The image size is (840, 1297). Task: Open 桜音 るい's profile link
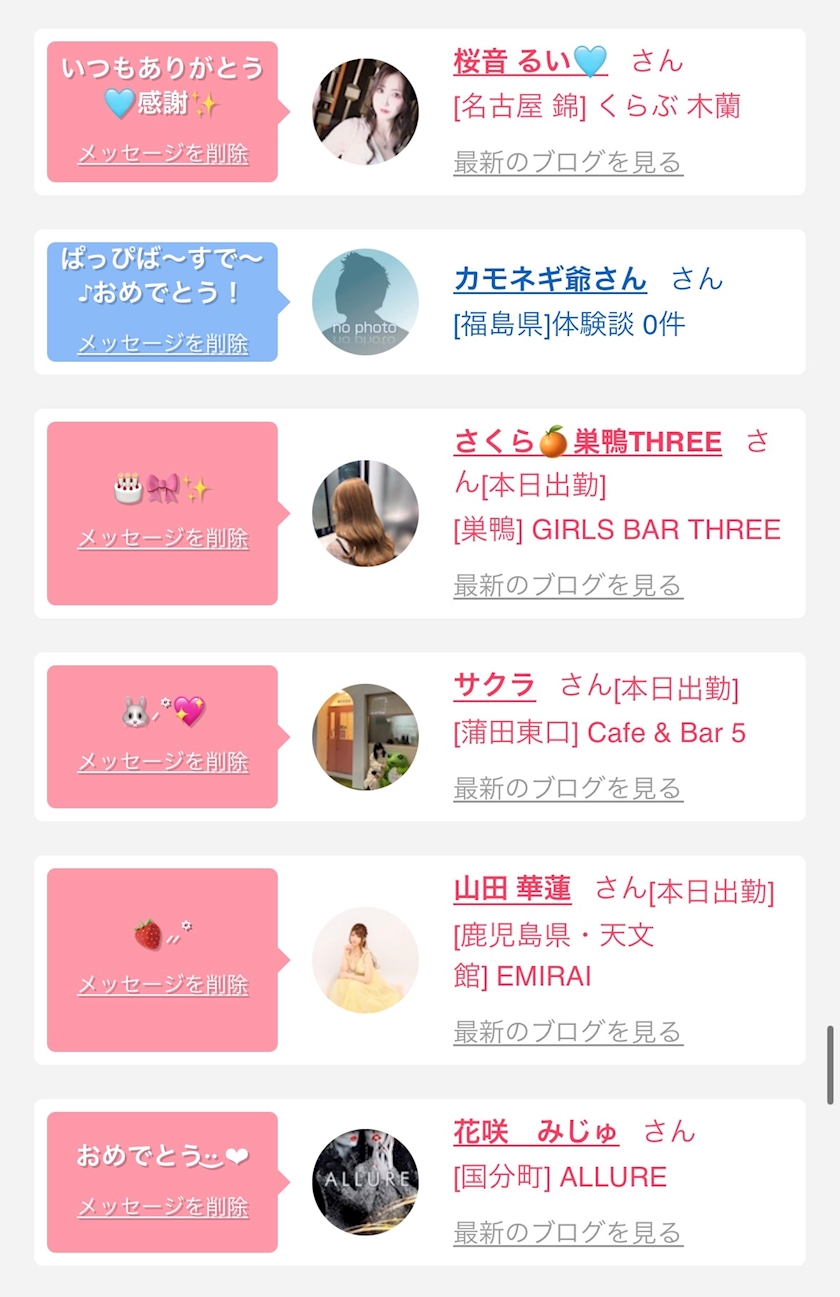point(530,62)
